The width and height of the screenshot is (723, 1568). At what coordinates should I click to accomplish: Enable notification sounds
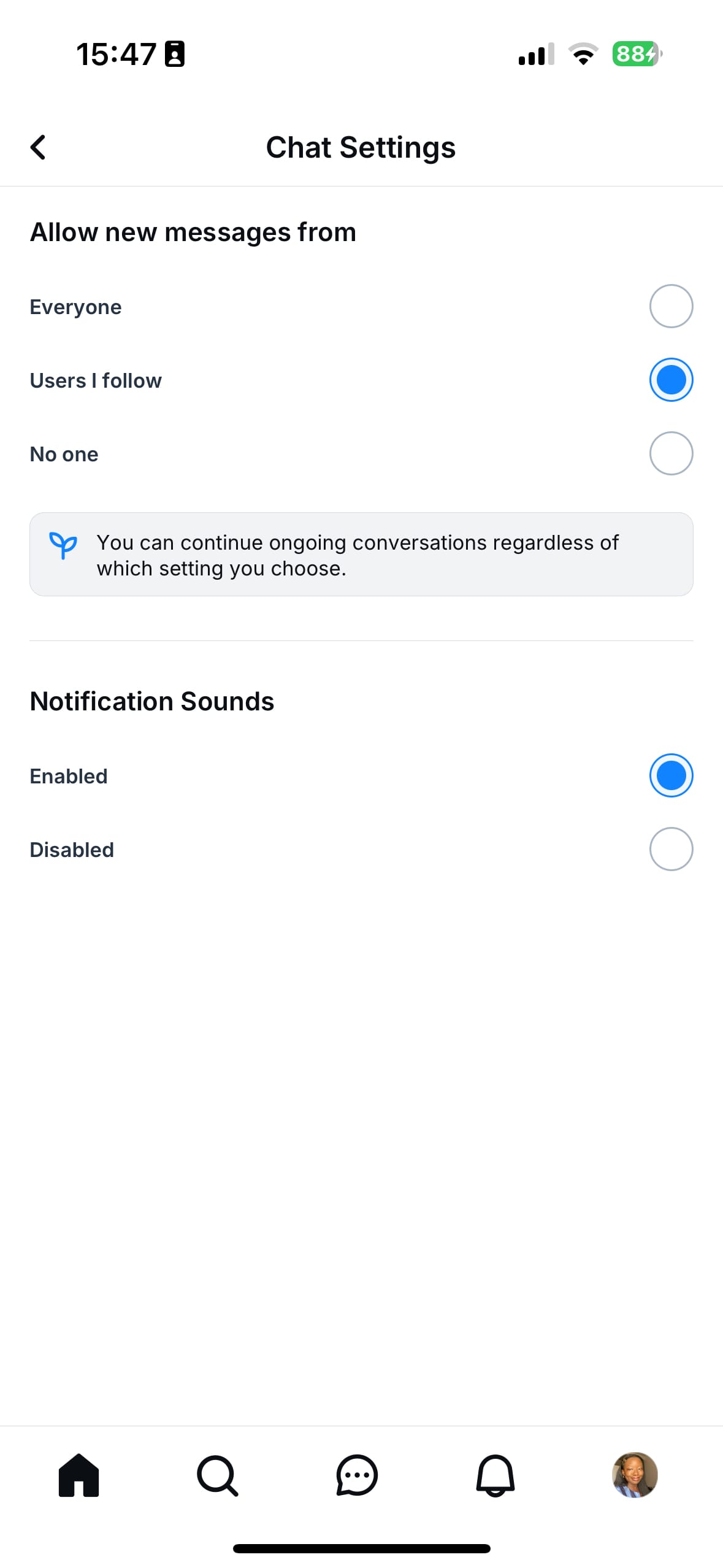[670, 775]
